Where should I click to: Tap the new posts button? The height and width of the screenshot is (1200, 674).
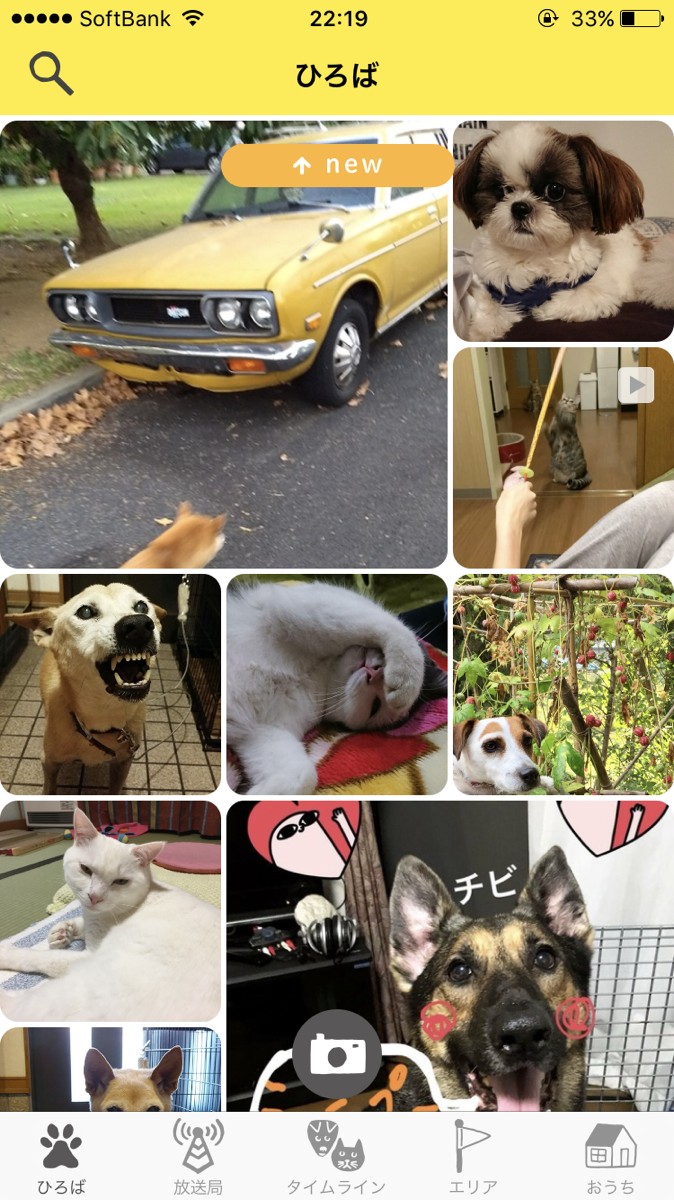[x=337, y=166]
